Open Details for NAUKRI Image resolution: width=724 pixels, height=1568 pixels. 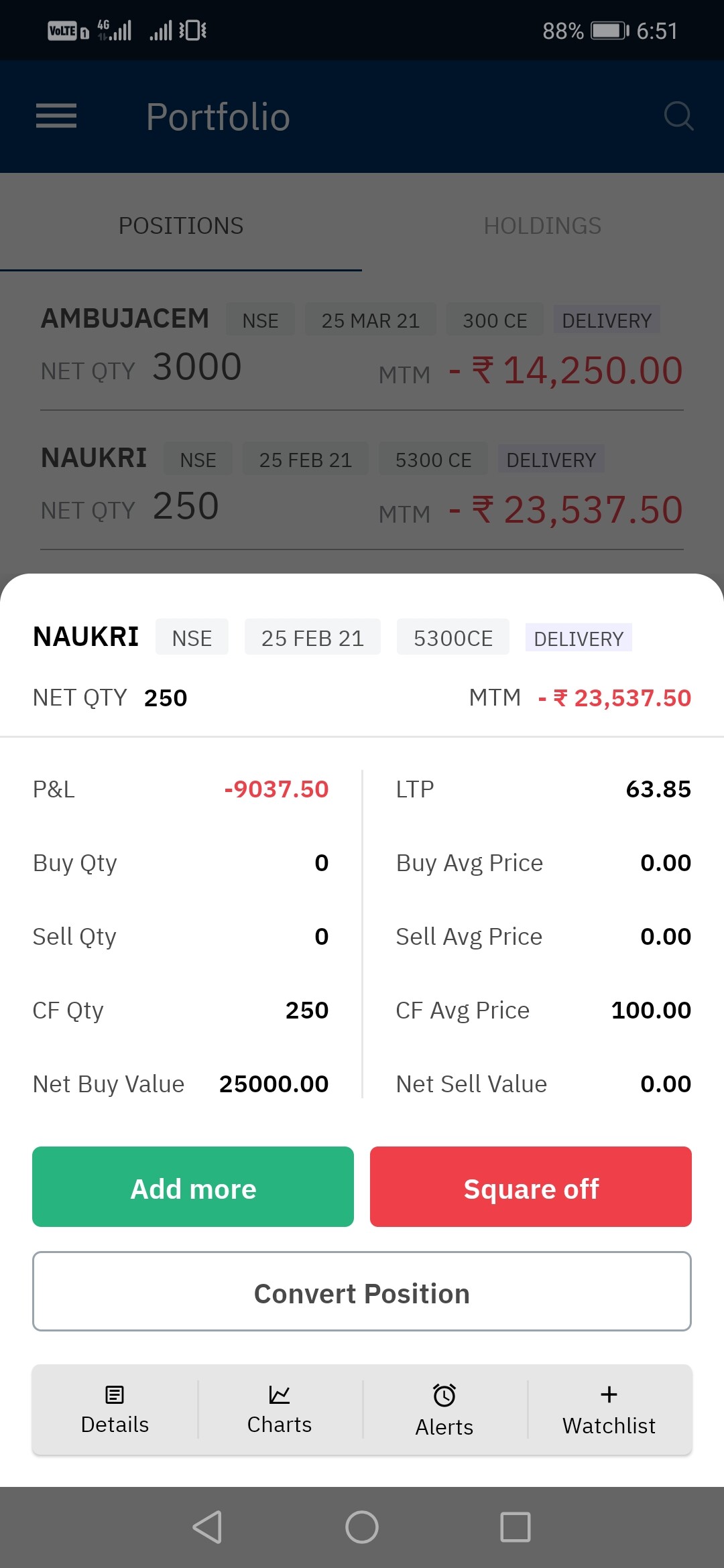(x=115, y=1410)
